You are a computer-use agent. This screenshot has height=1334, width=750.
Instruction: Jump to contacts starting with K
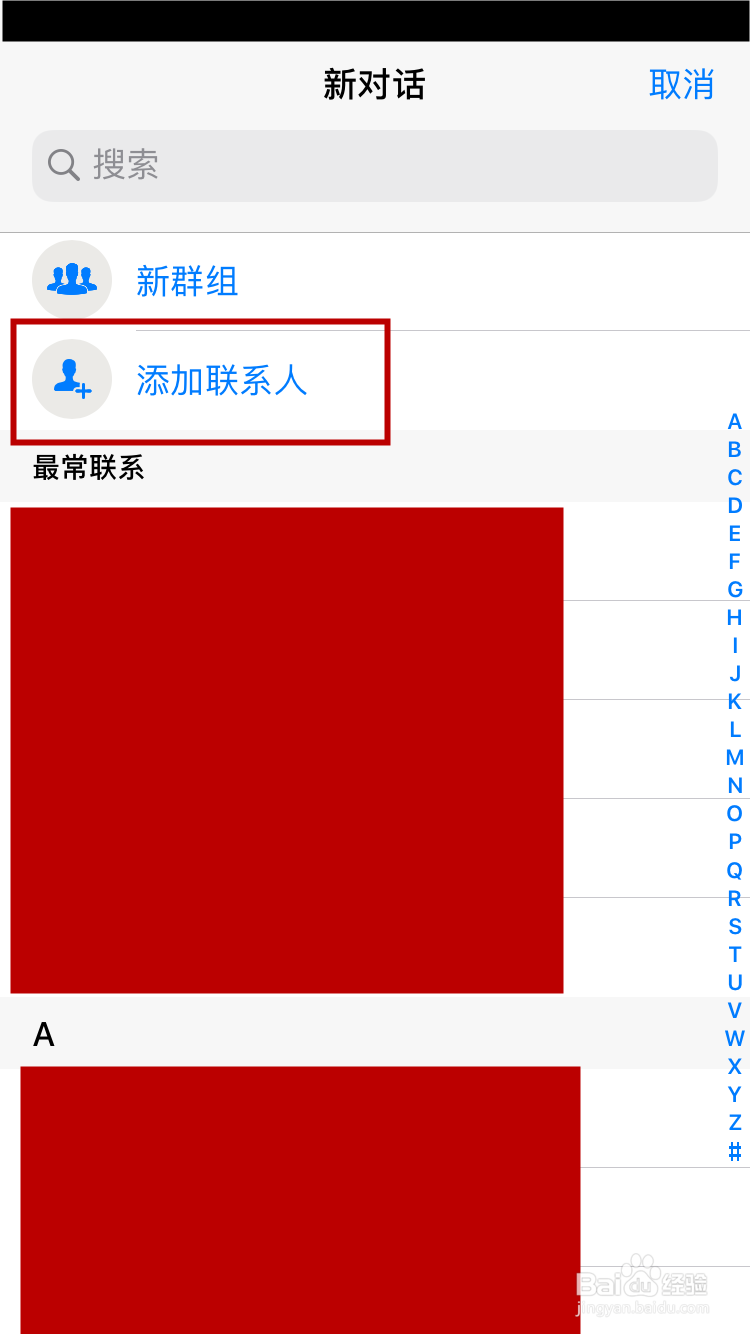(734, 701)
